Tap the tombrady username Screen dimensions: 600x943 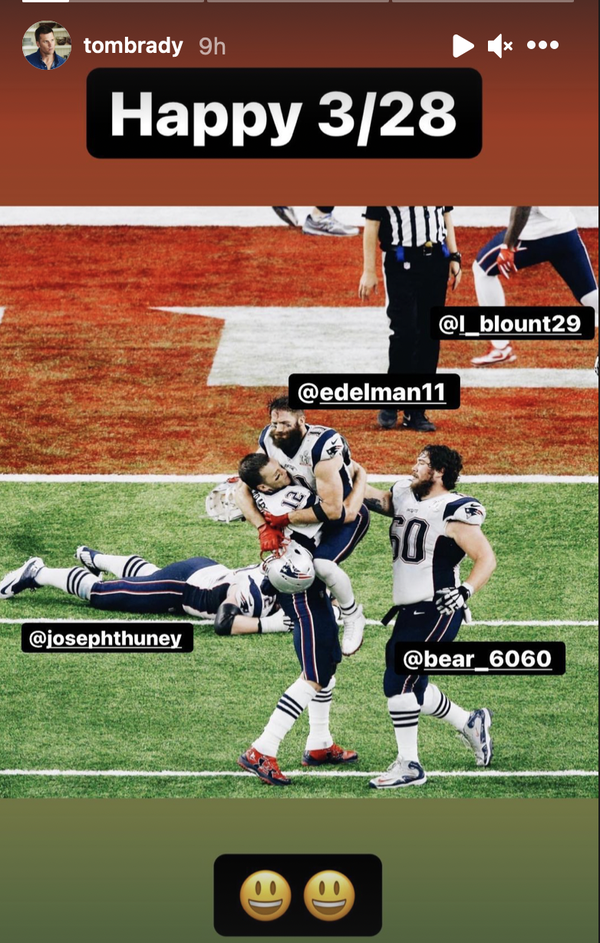tap(133, 46)
